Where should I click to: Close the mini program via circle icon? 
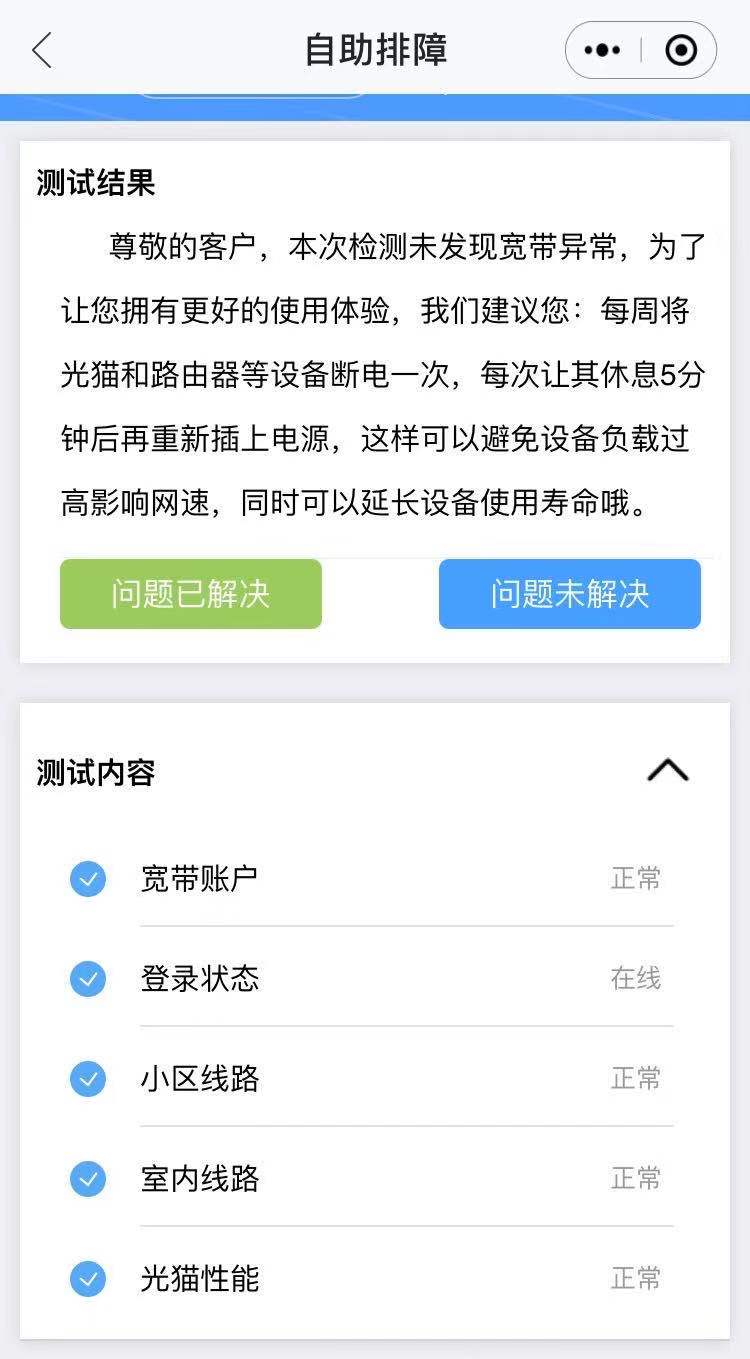[x=681, y=50]
